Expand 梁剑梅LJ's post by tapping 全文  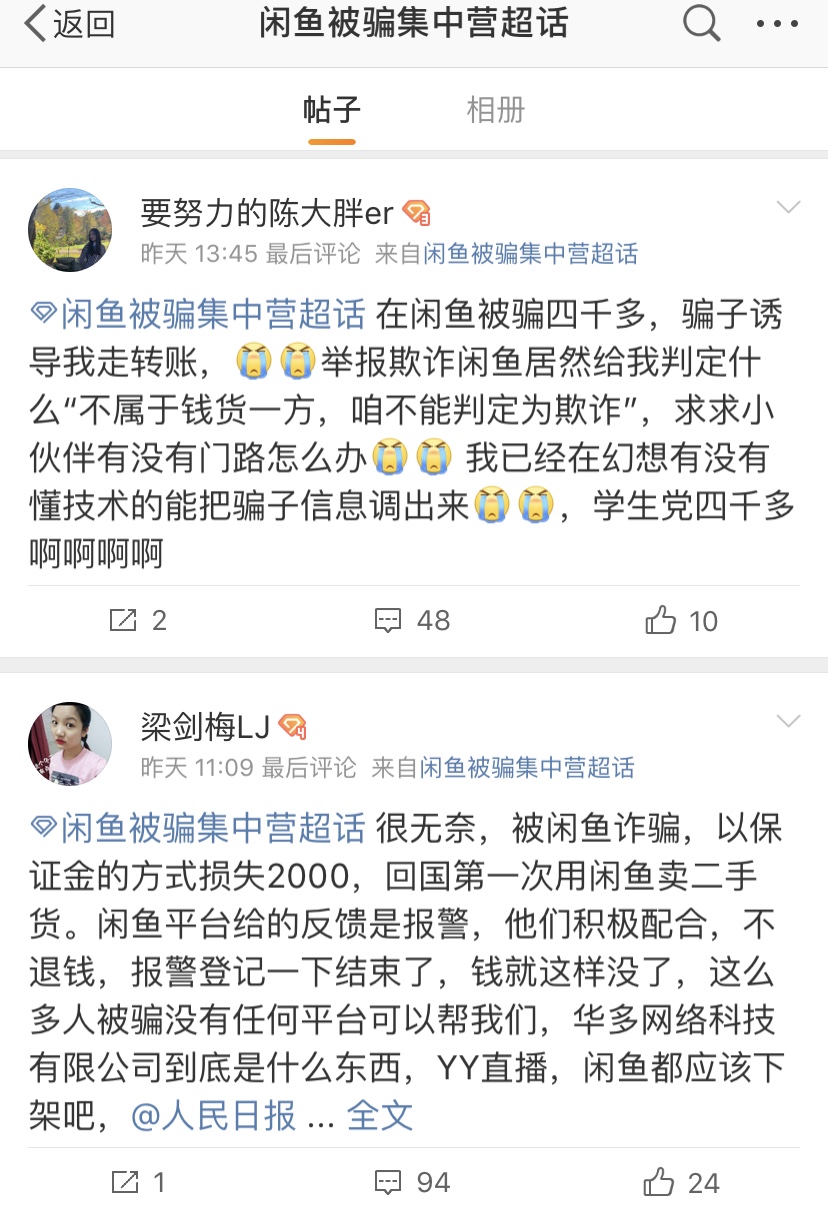coord(380,1118)
